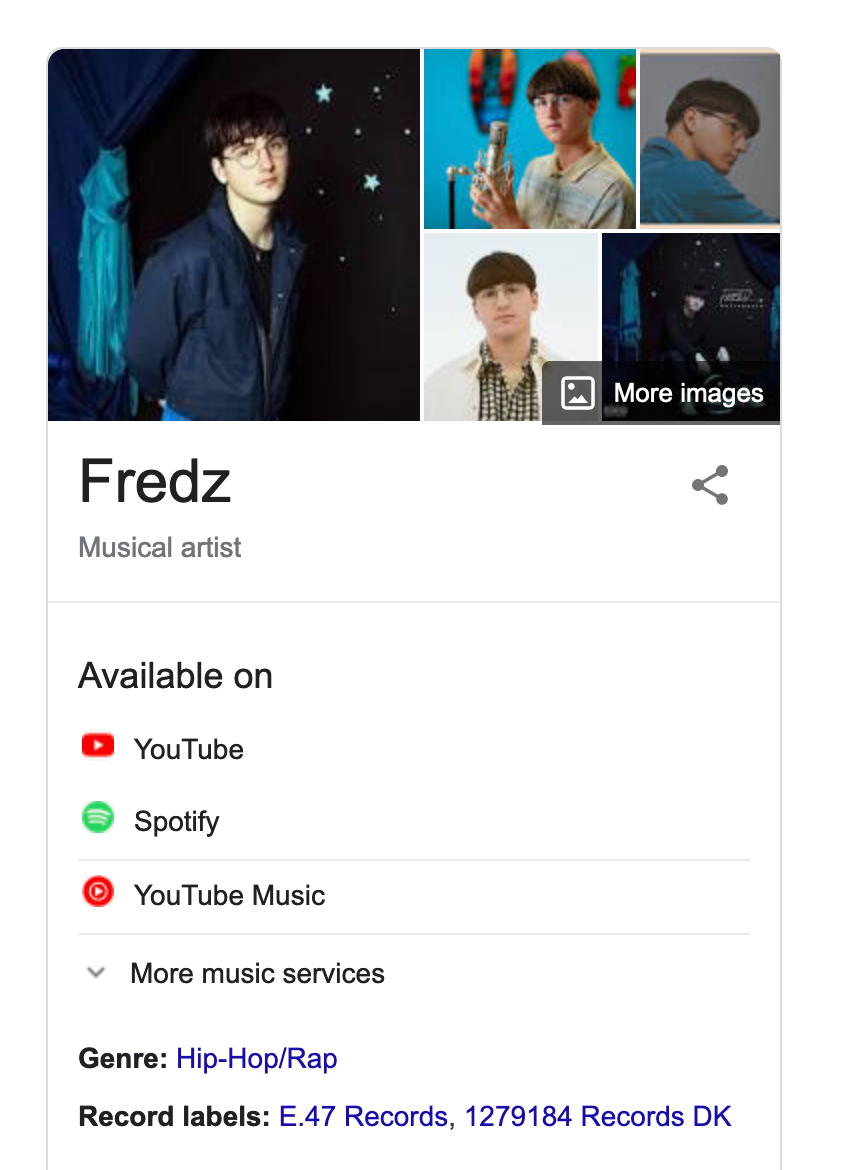Open the large Fredz photo with stars
Image resolution: width=842 pixels, height=1170 pixels.
234,235
